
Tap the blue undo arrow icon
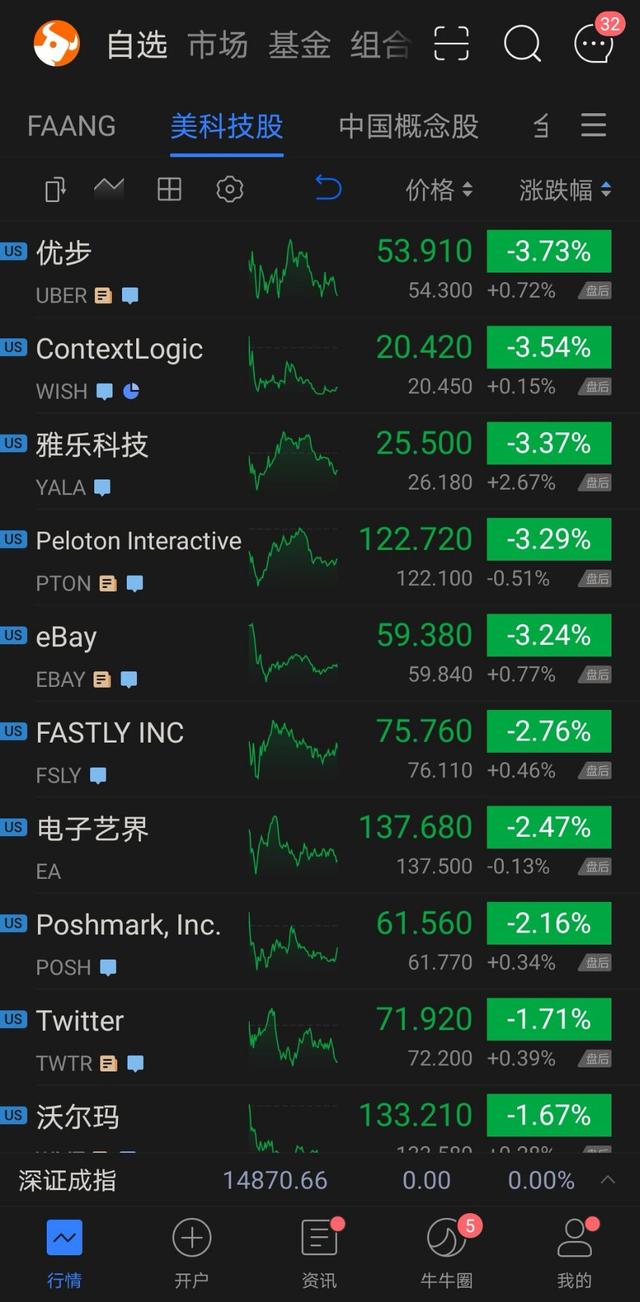point(328,187)
